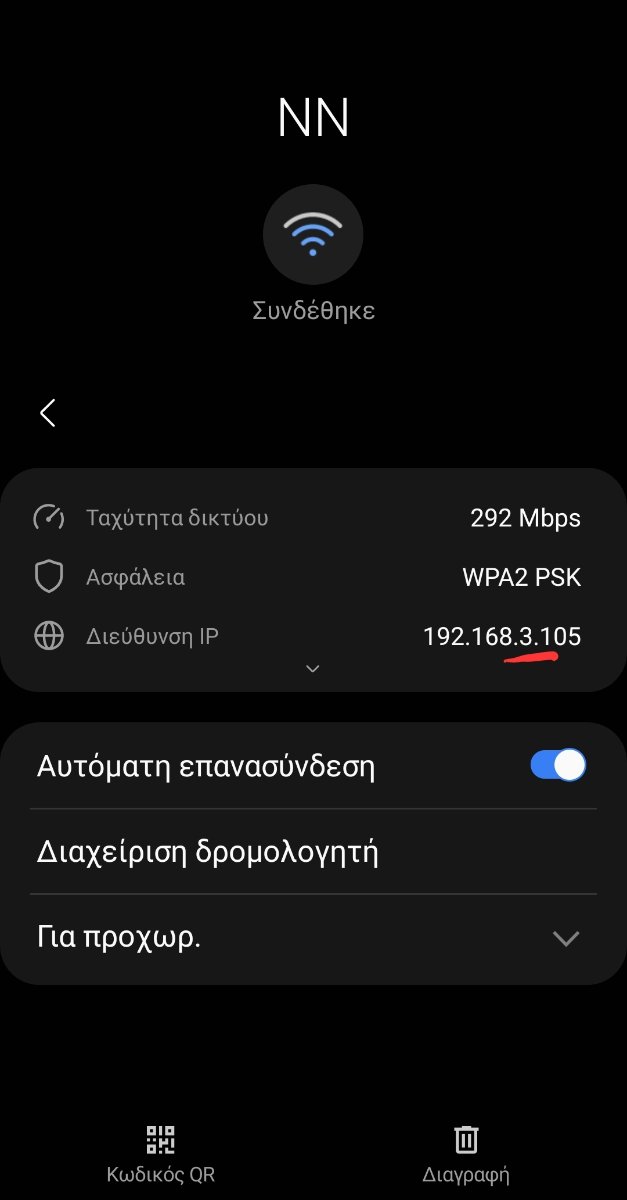Expand network details with the small chevron

point(313,668)
